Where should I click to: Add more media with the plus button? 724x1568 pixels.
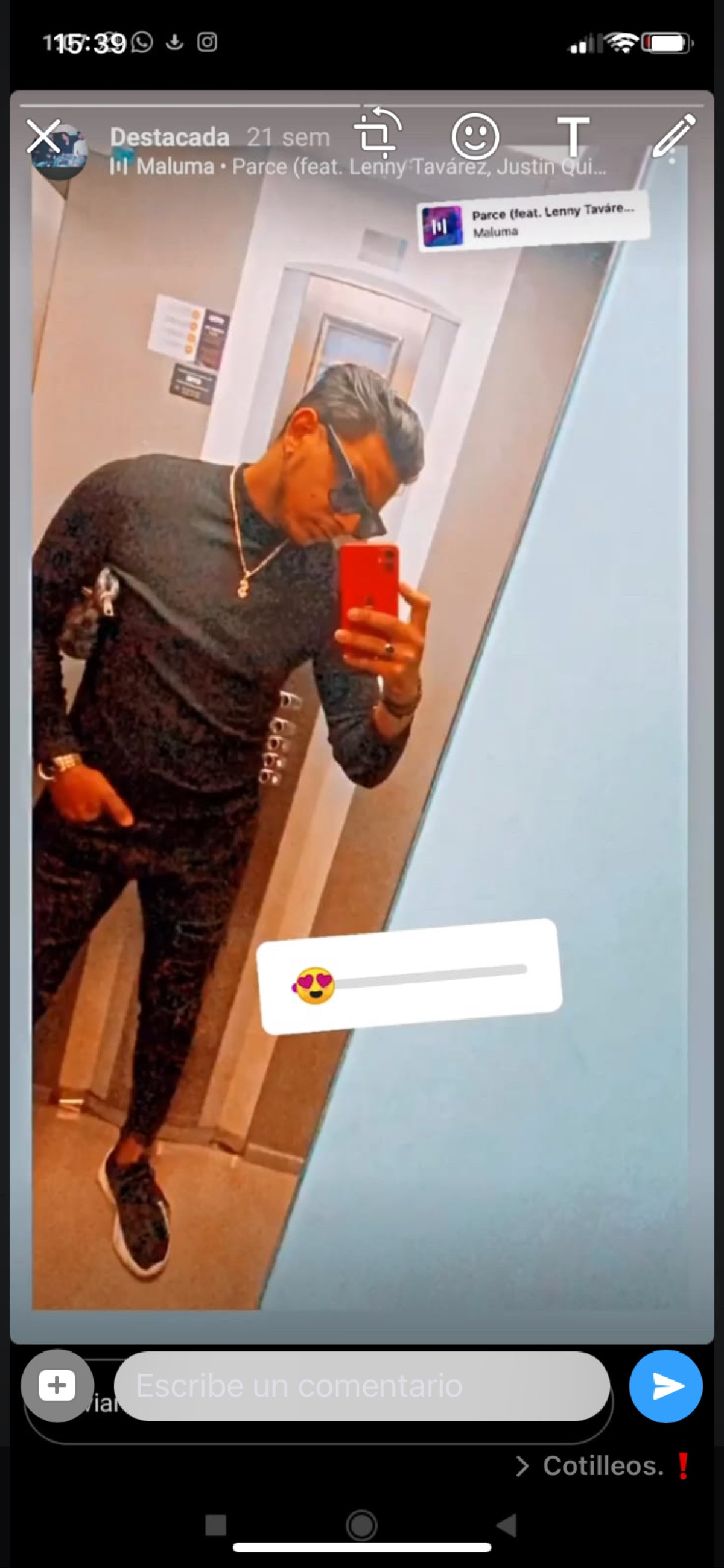click(x=57, y=1385)
